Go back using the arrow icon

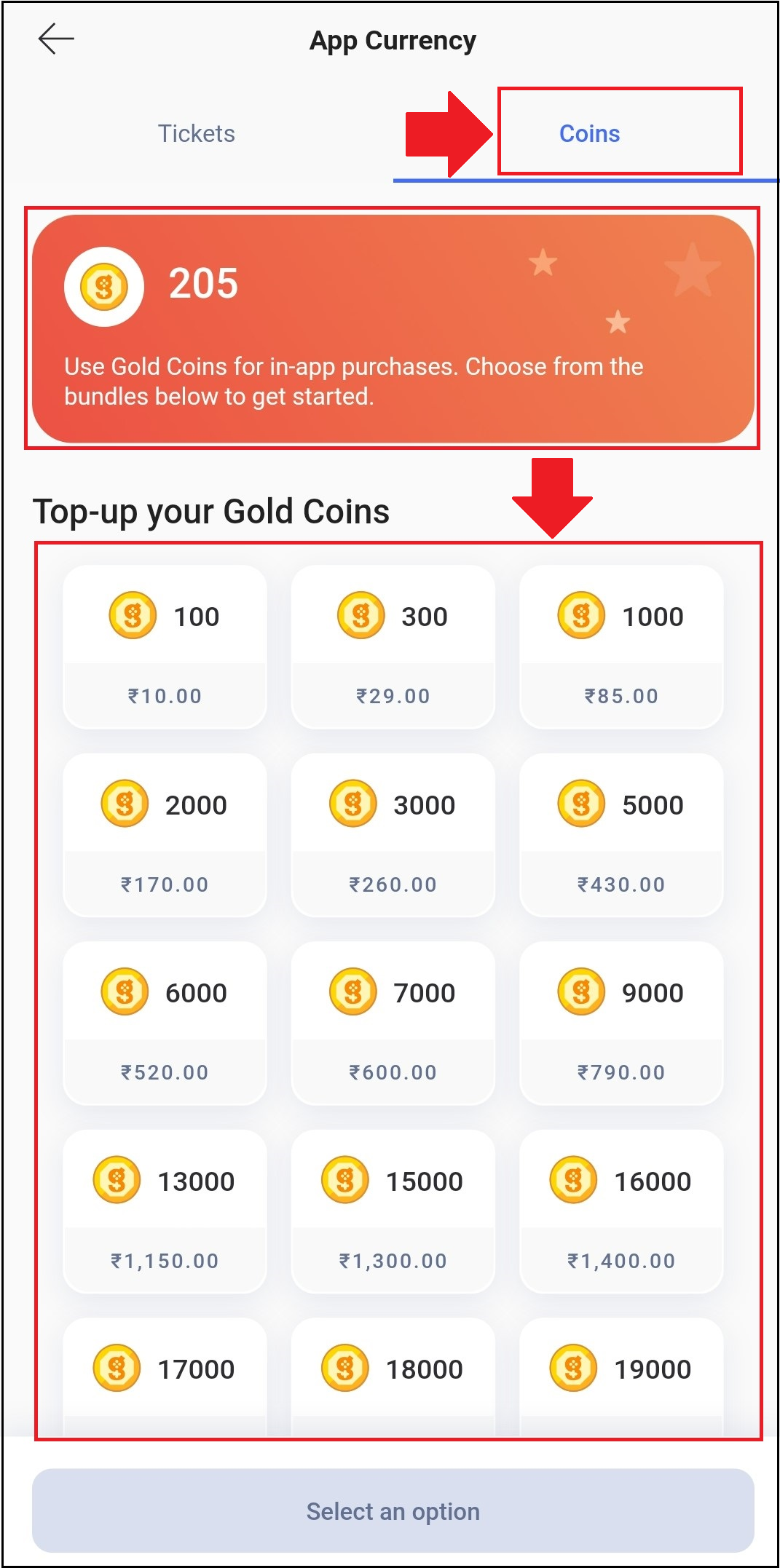(x=56, y=39)
